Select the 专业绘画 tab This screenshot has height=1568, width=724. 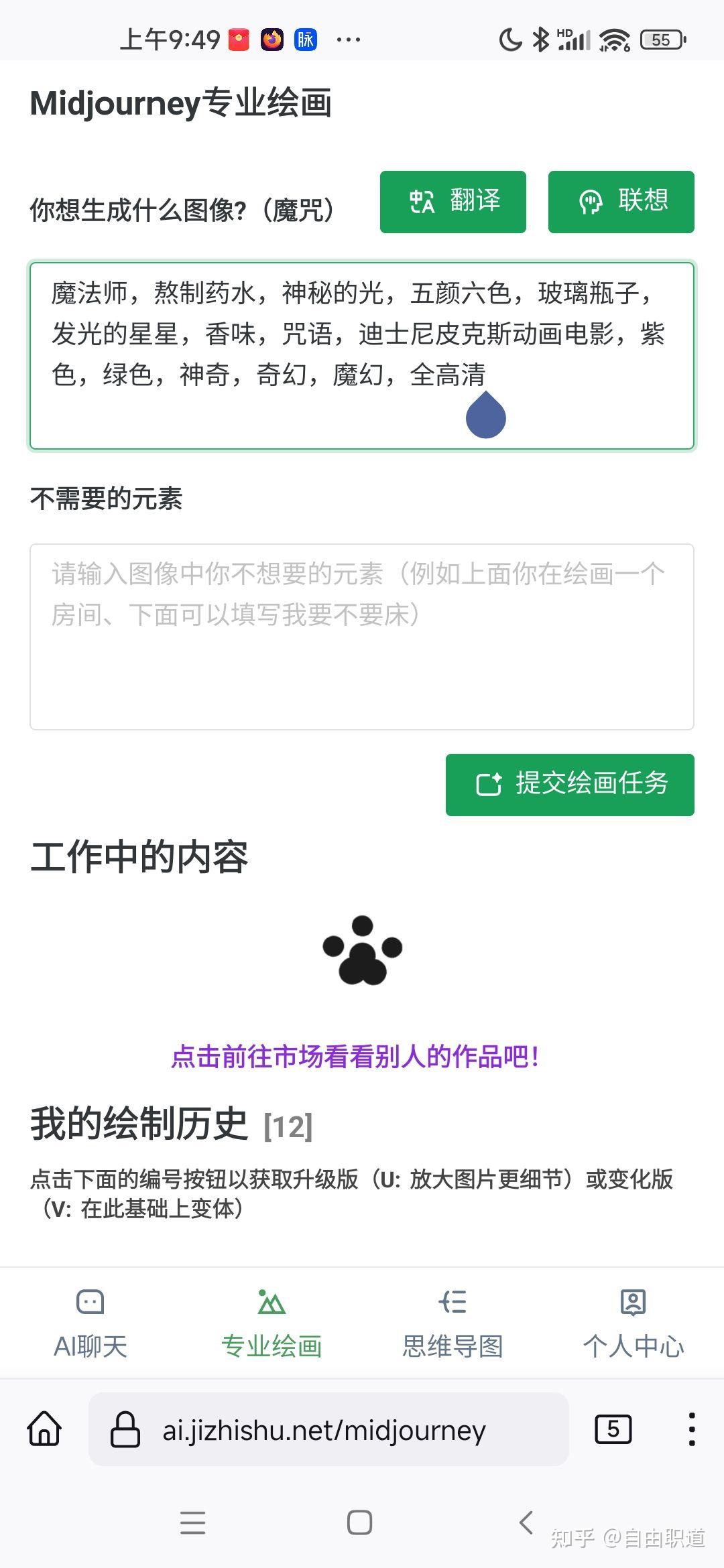coord(271,1323)
